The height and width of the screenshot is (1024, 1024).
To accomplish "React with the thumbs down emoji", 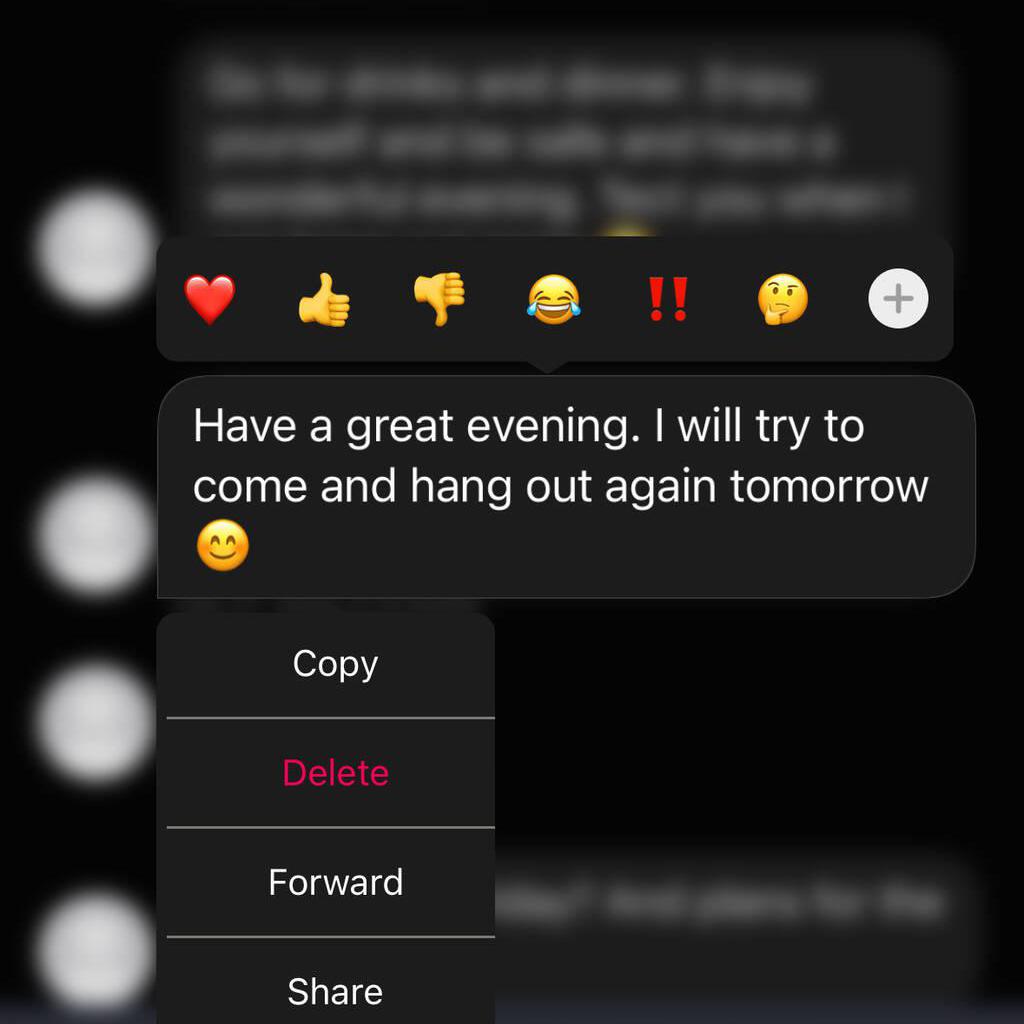I will click(x=439, y=299).
